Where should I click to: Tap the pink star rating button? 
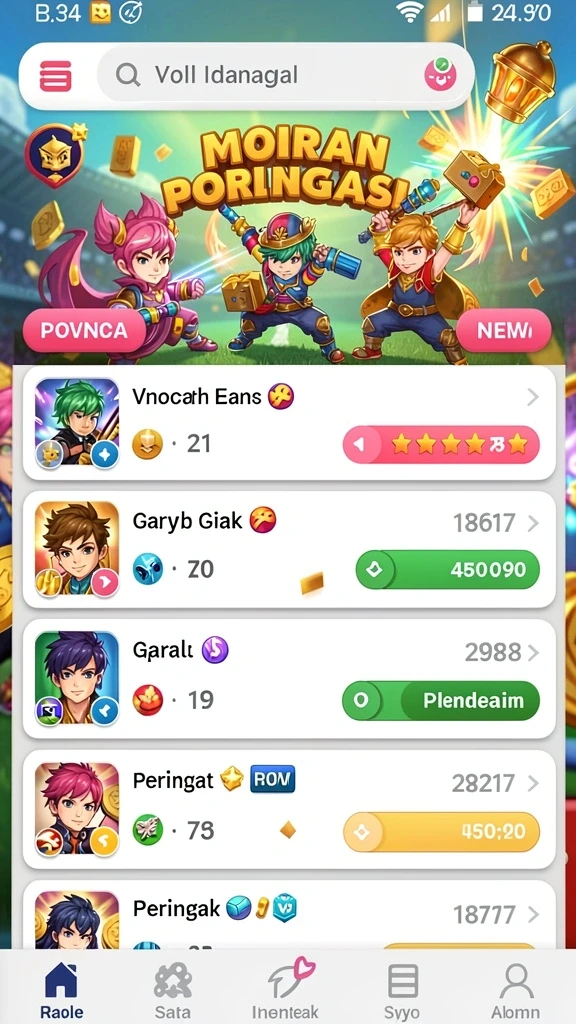tap(441, 445)
